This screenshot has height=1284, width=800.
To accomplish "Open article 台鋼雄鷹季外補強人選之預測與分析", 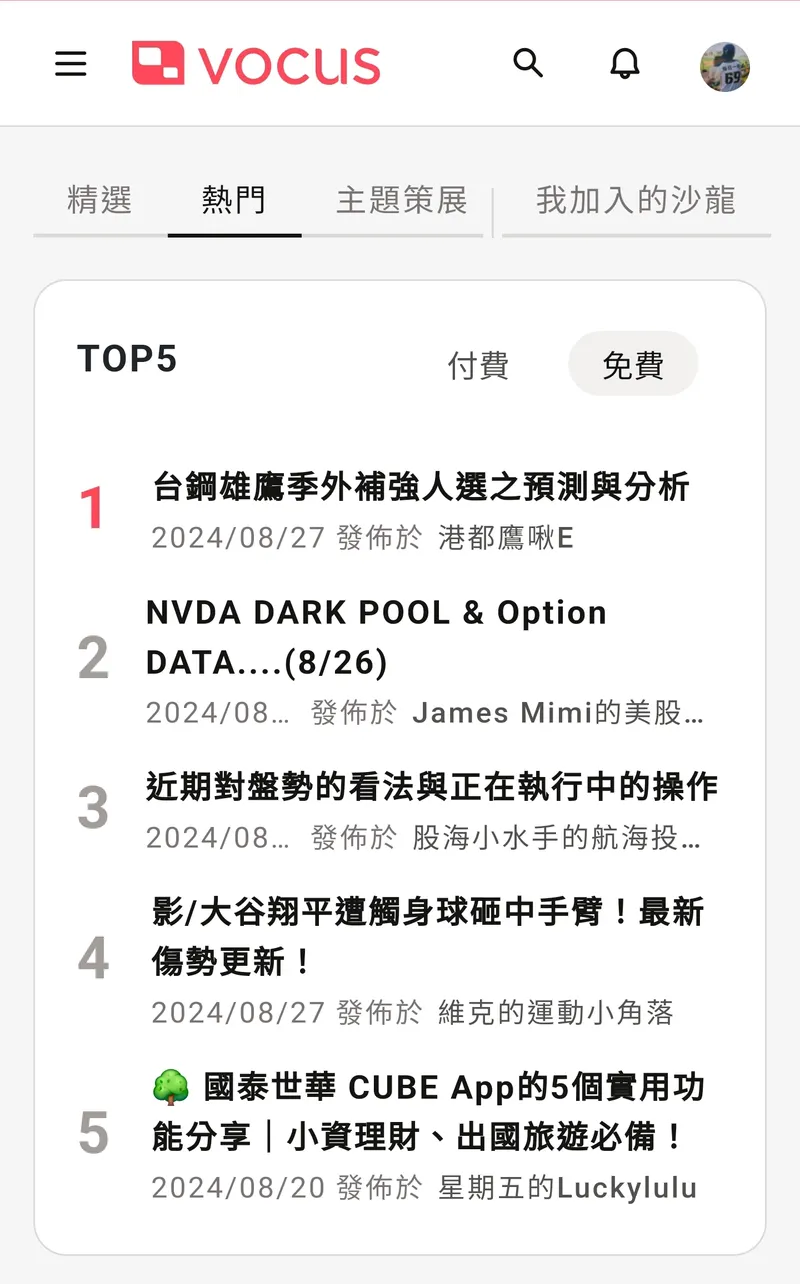I will [x=421, y=488].
